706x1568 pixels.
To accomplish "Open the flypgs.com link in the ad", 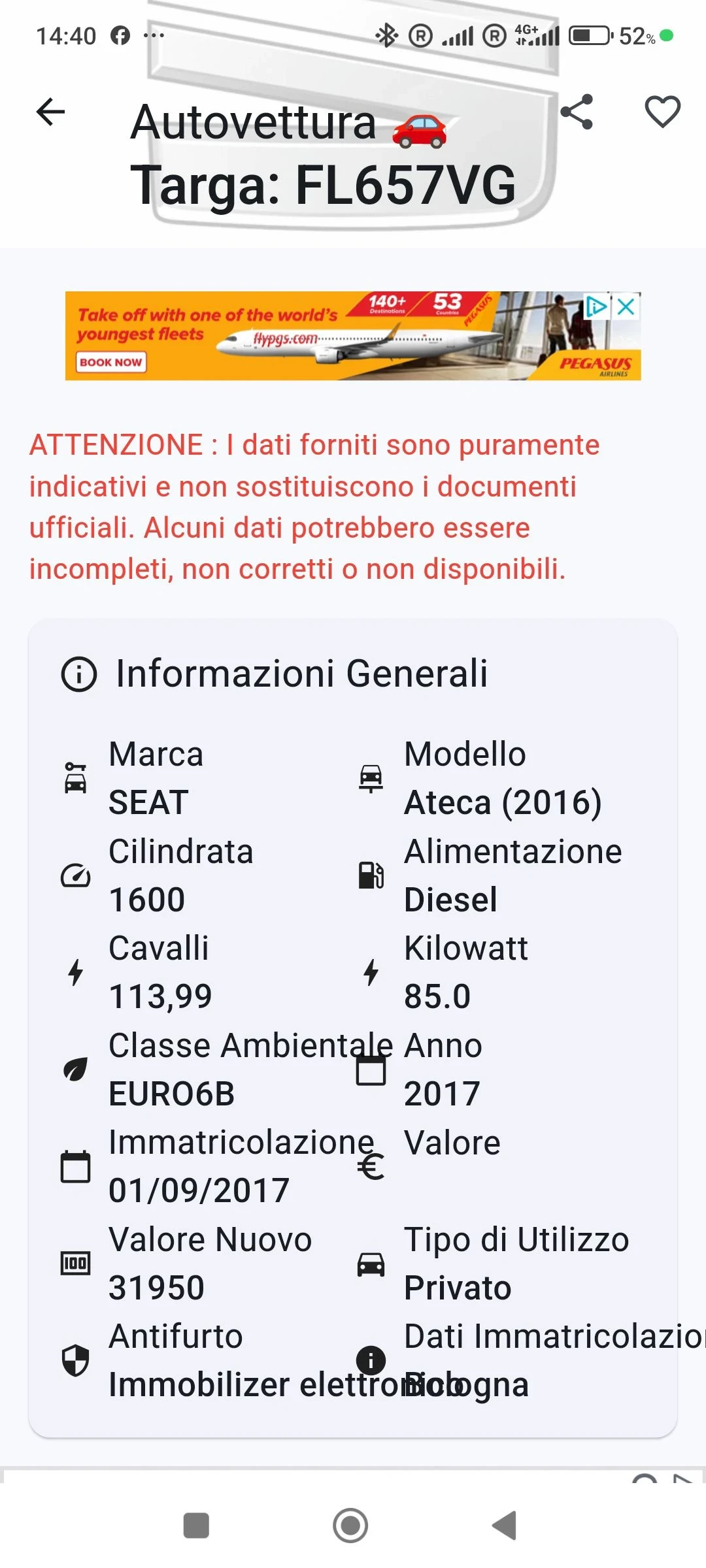I will [284, 338].
